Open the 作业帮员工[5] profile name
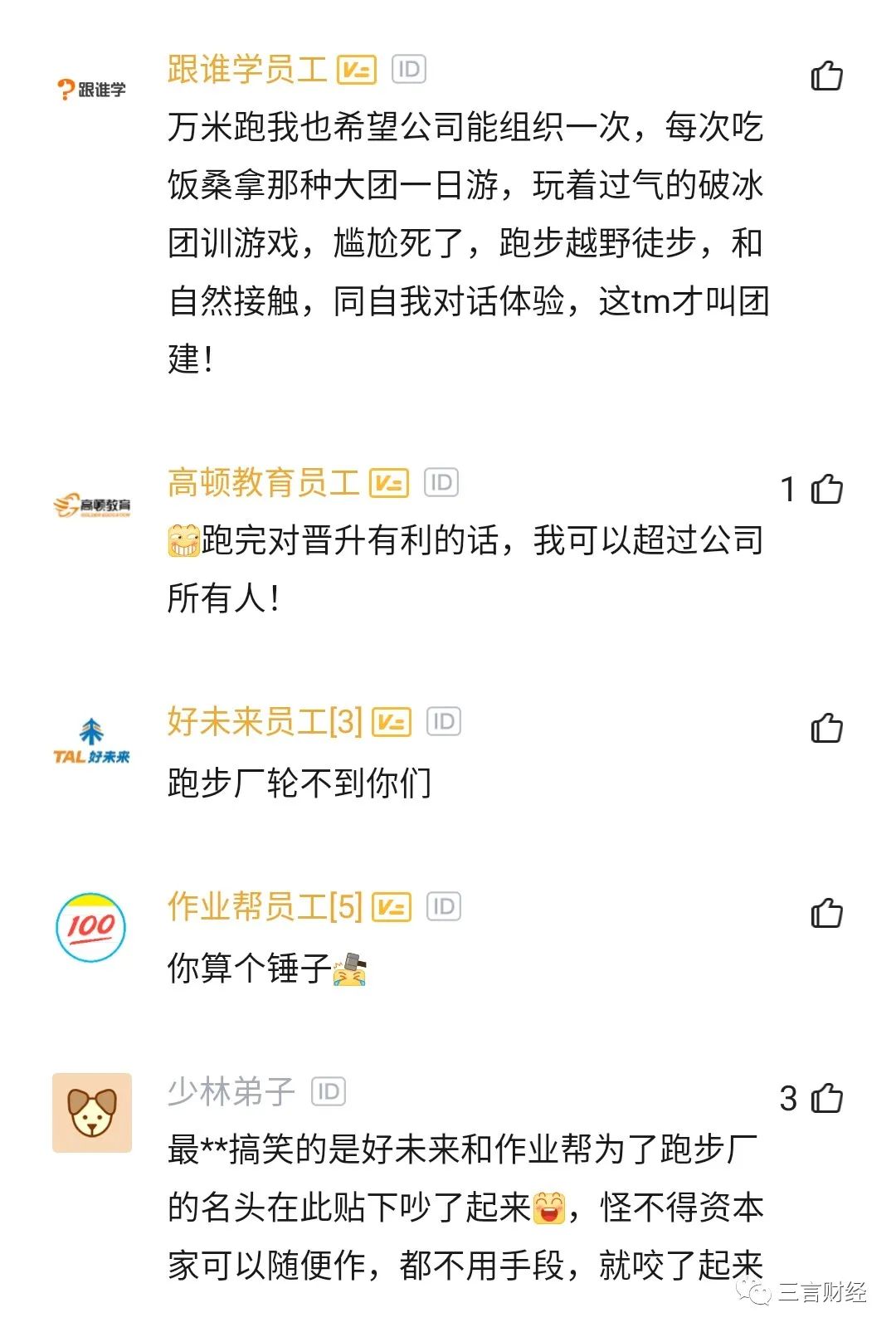This screenshot has height=1332, width=896. click(x=265, y=906)
